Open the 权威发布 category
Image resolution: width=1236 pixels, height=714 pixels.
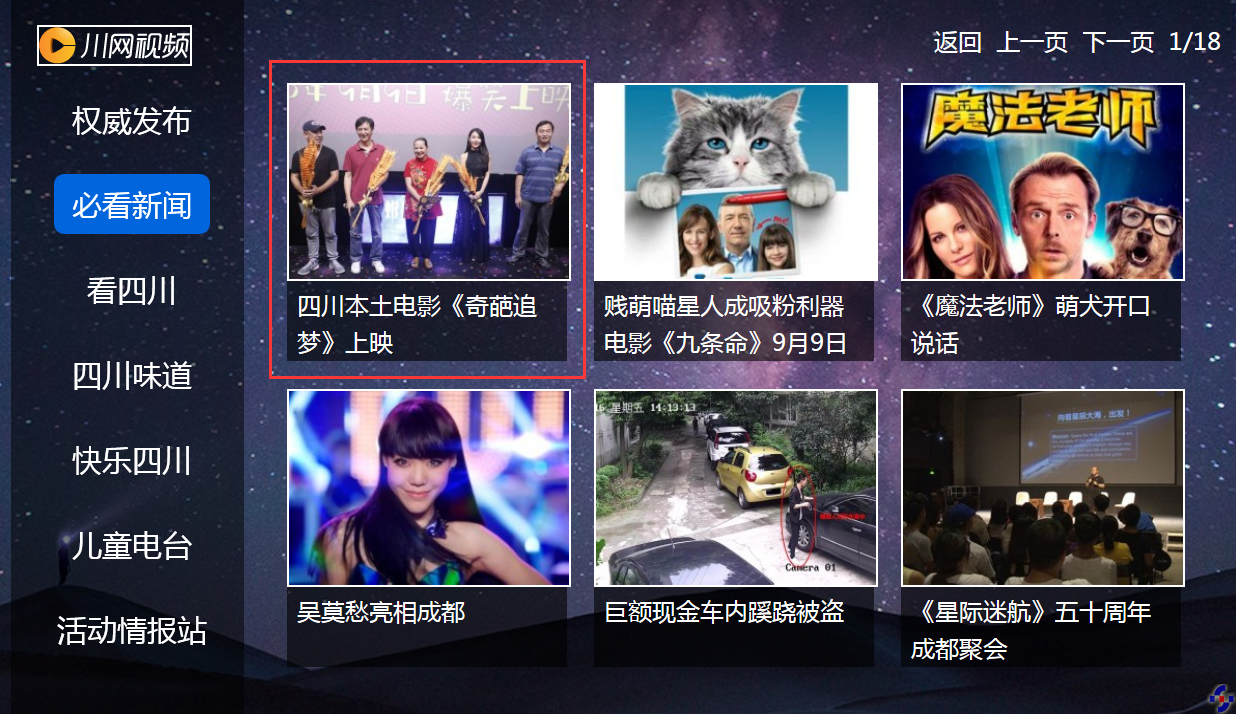click(x=131, y=121)
